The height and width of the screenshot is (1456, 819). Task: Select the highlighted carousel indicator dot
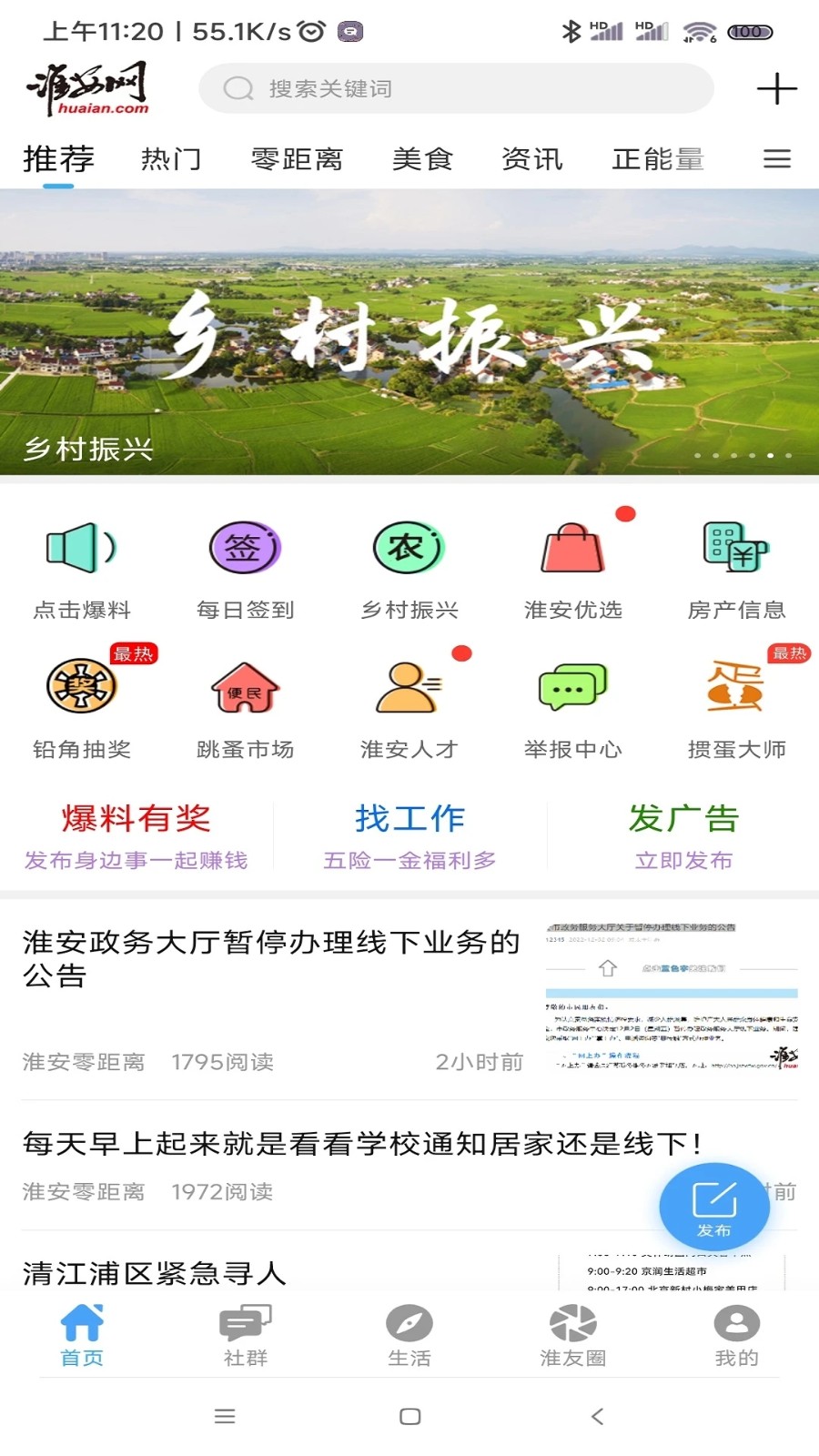[x=769, y=457]
